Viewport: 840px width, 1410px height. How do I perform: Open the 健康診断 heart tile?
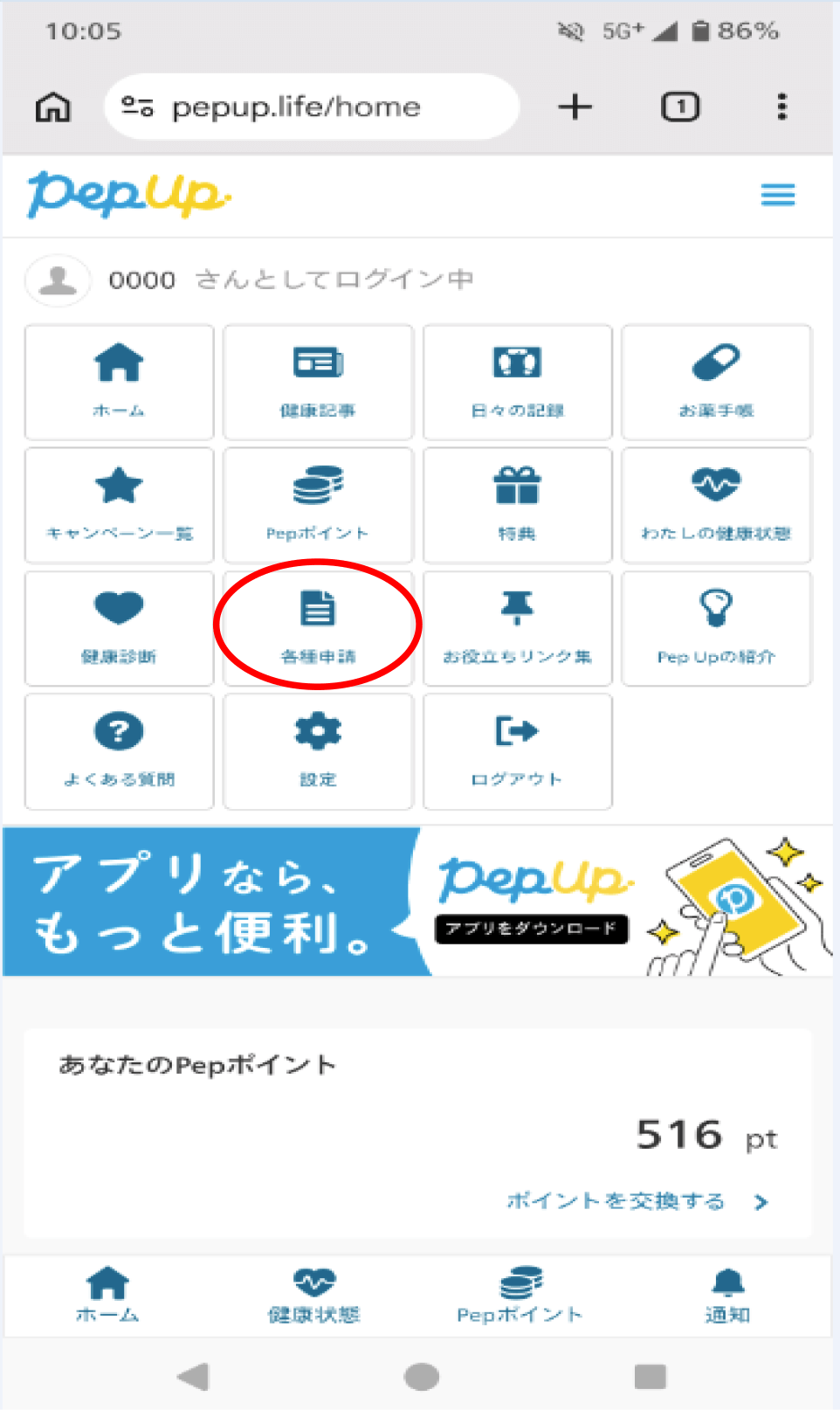click(119, 628)
